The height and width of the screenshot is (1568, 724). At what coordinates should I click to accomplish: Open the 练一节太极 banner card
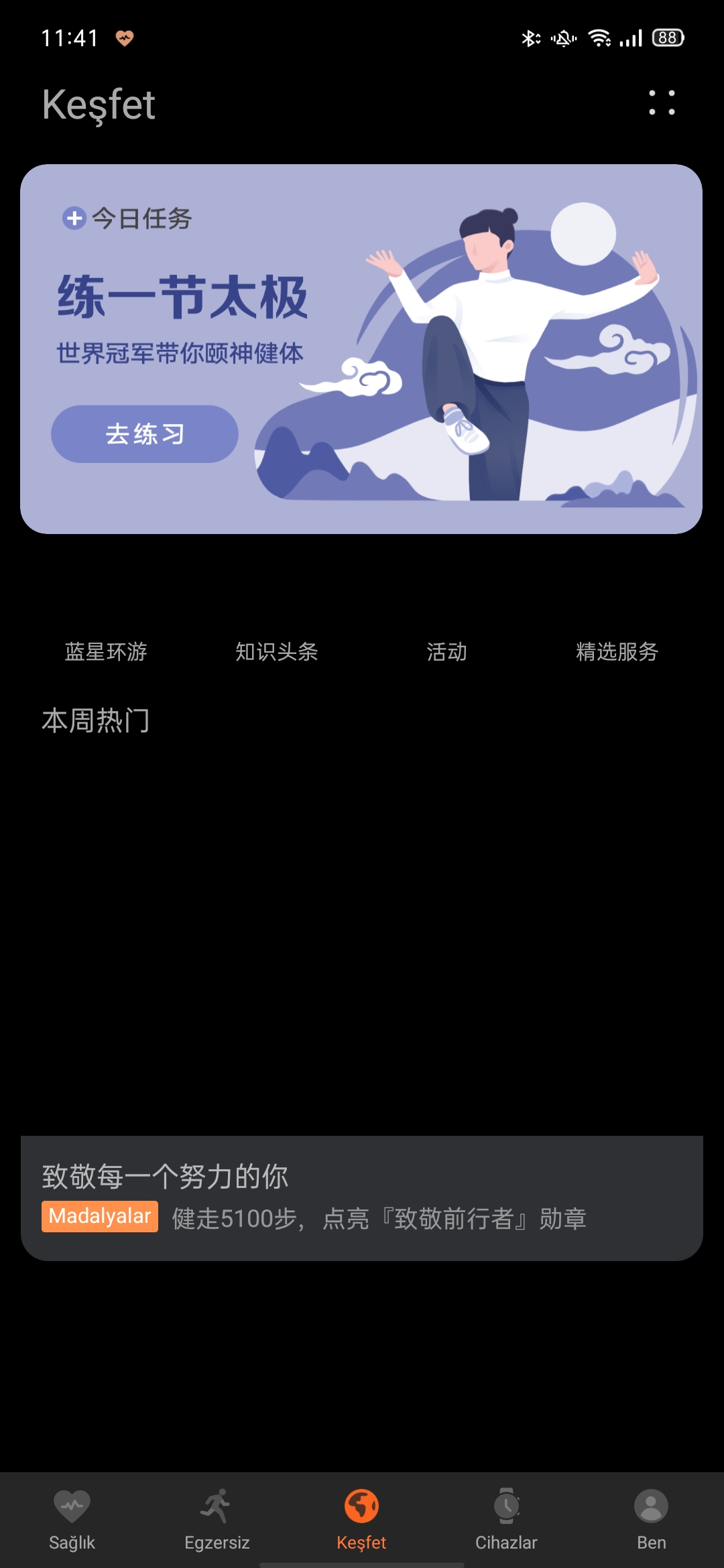361,349
